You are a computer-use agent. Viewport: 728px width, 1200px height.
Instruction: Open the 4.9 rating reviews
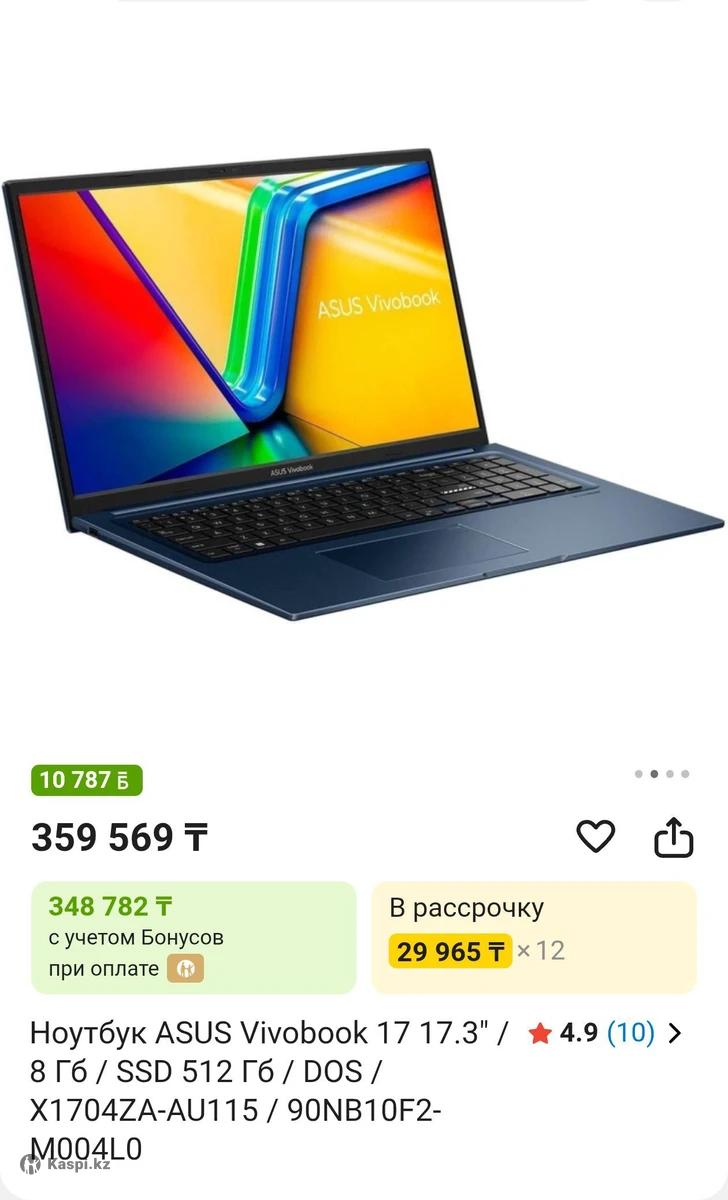604,1033
